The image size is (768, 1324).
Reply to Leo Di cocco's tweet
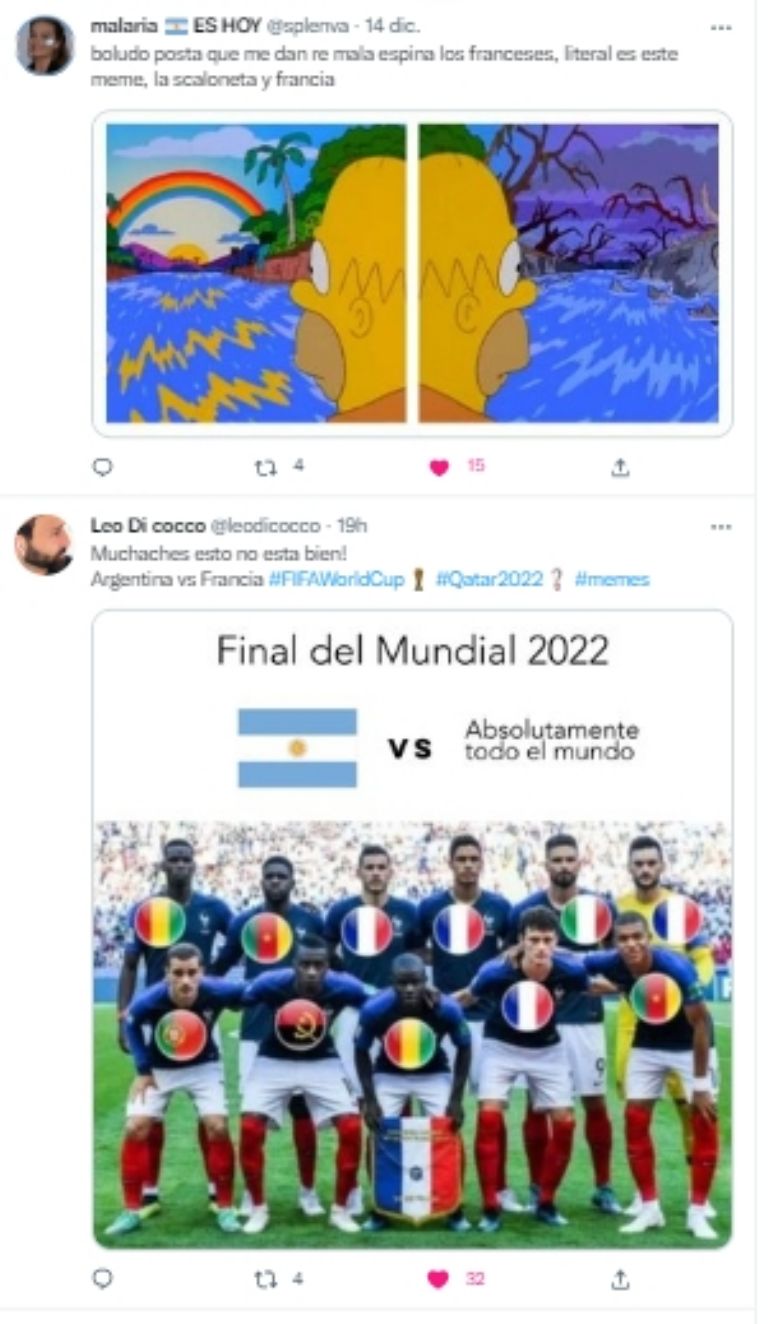[102, 1278]
